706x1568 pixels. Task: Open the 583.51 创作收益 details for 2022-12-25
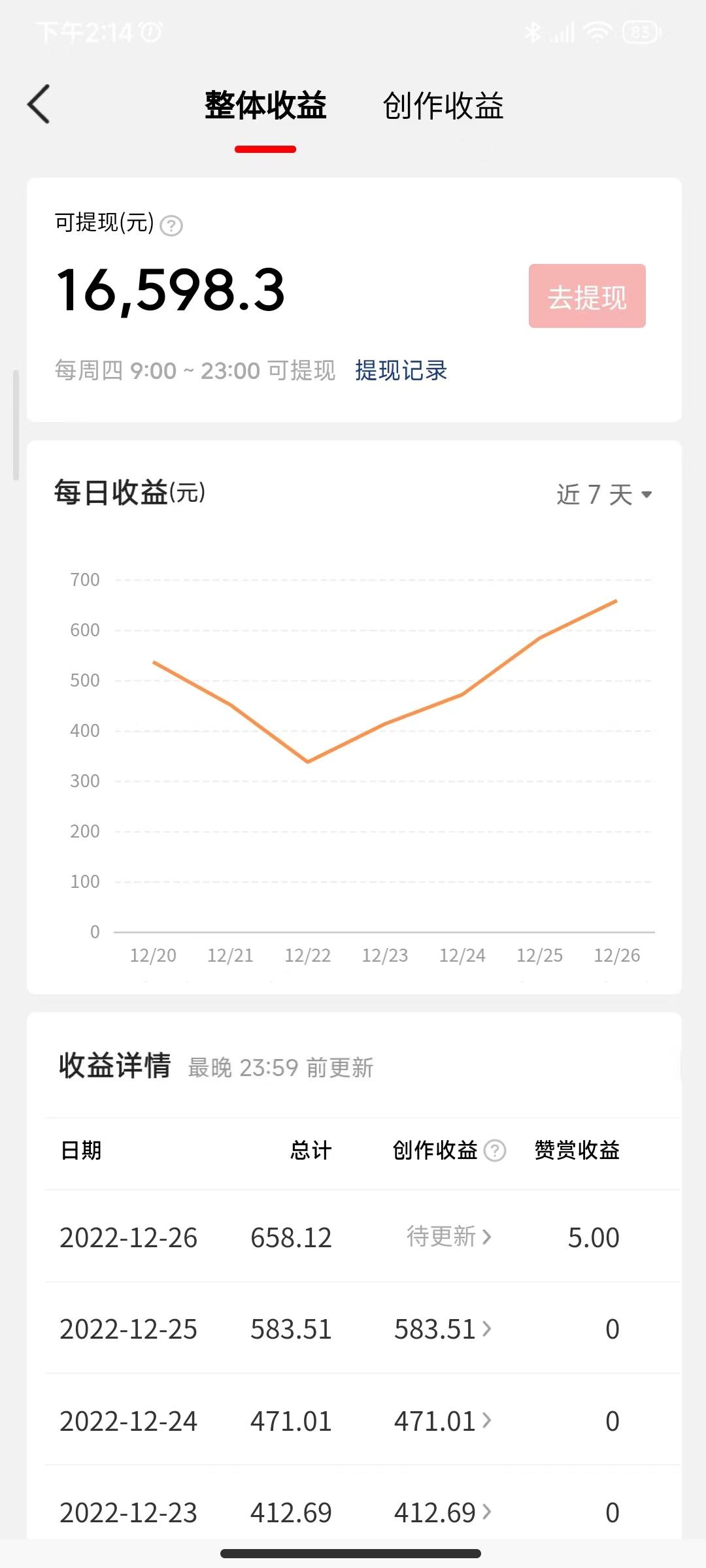[443, 1329]
